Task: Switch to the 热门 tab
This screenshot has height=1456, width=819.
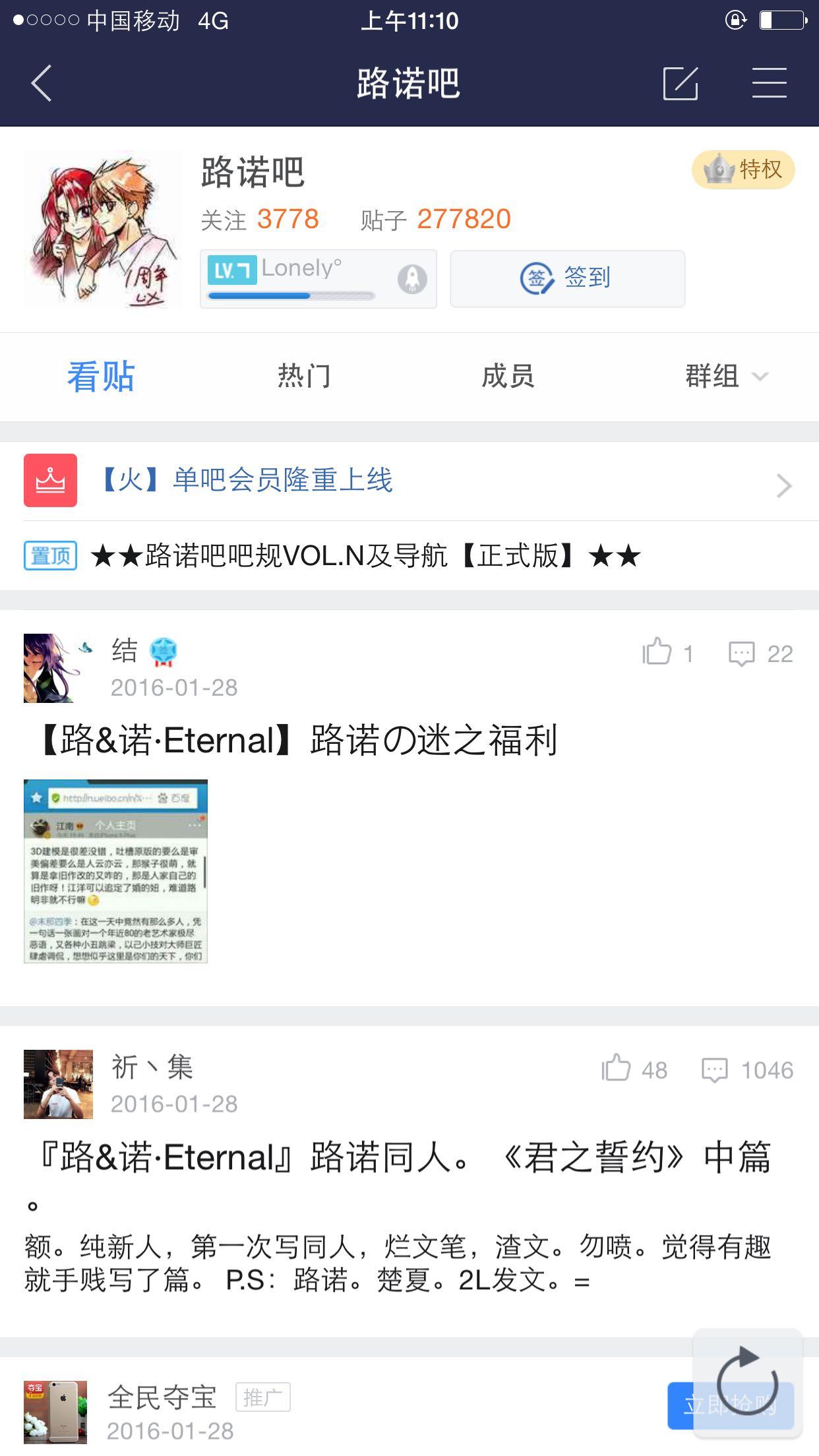Action: pos(304,377)
